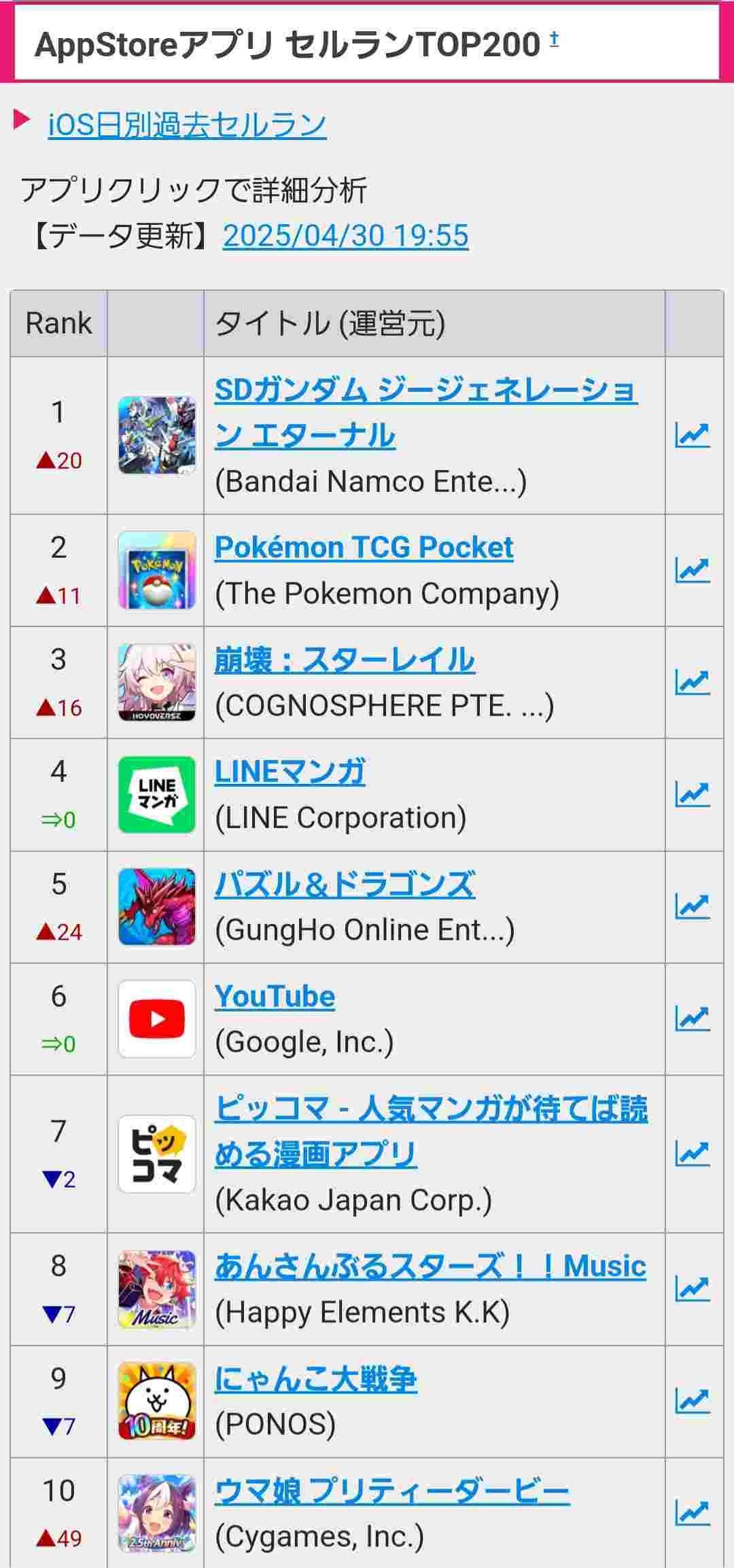Open the ピッコマ manga app title link
Screen dimensions: 734x1568
click(x=431, y=1109)
